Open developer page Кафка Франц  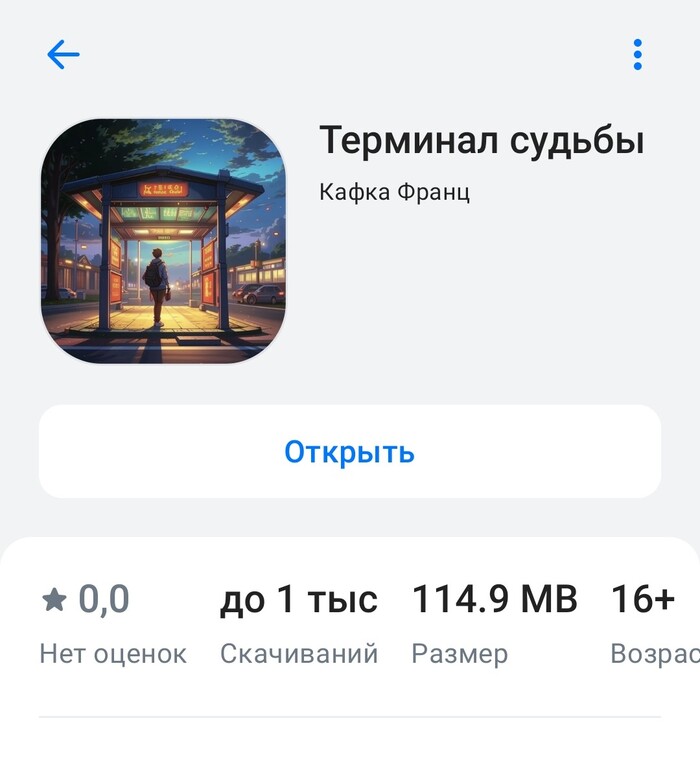point(394,192)
